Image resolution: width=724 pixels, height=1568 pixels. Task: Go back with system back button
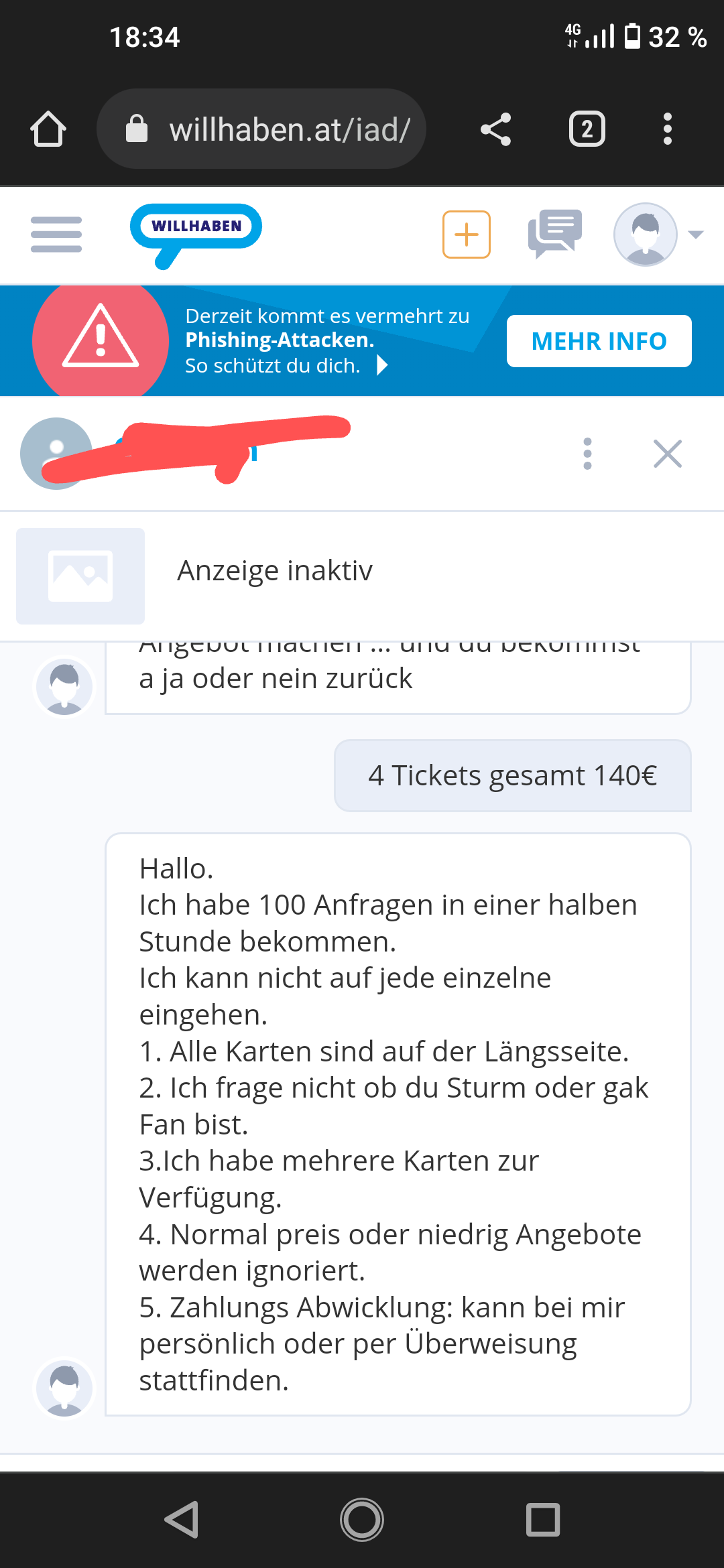[x=182, y=1519]
